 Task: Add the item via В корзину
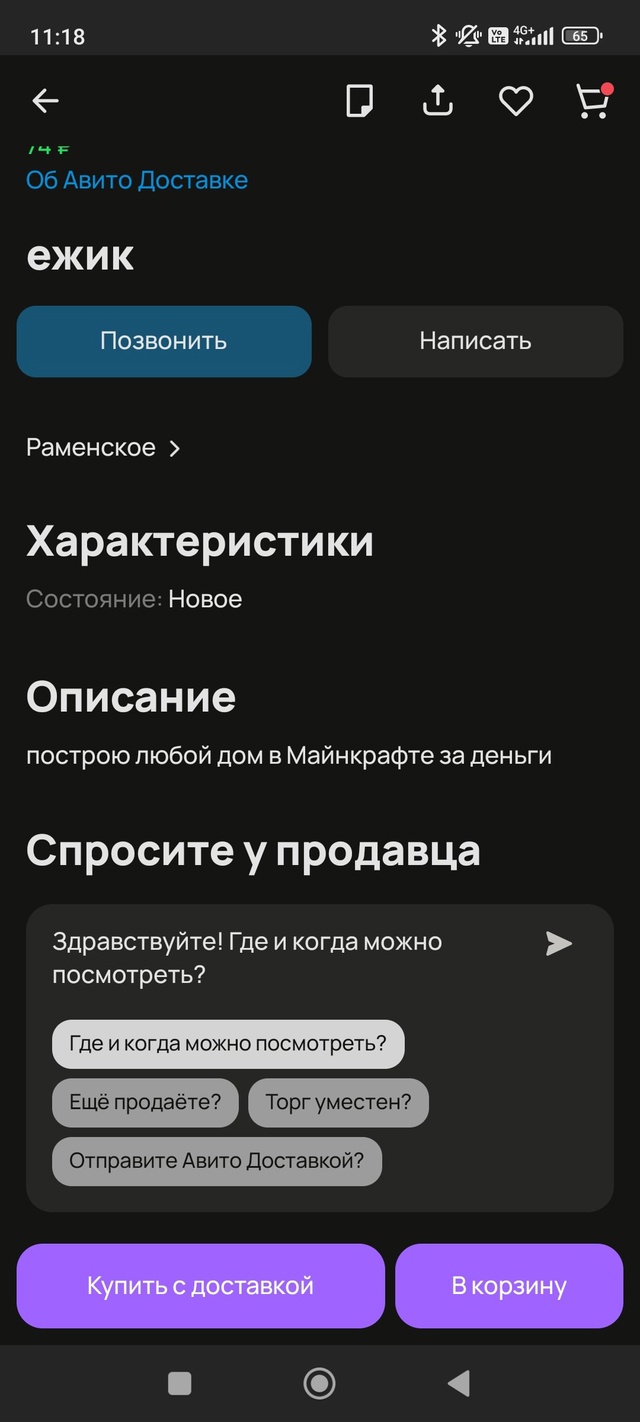pos(509,1286)
